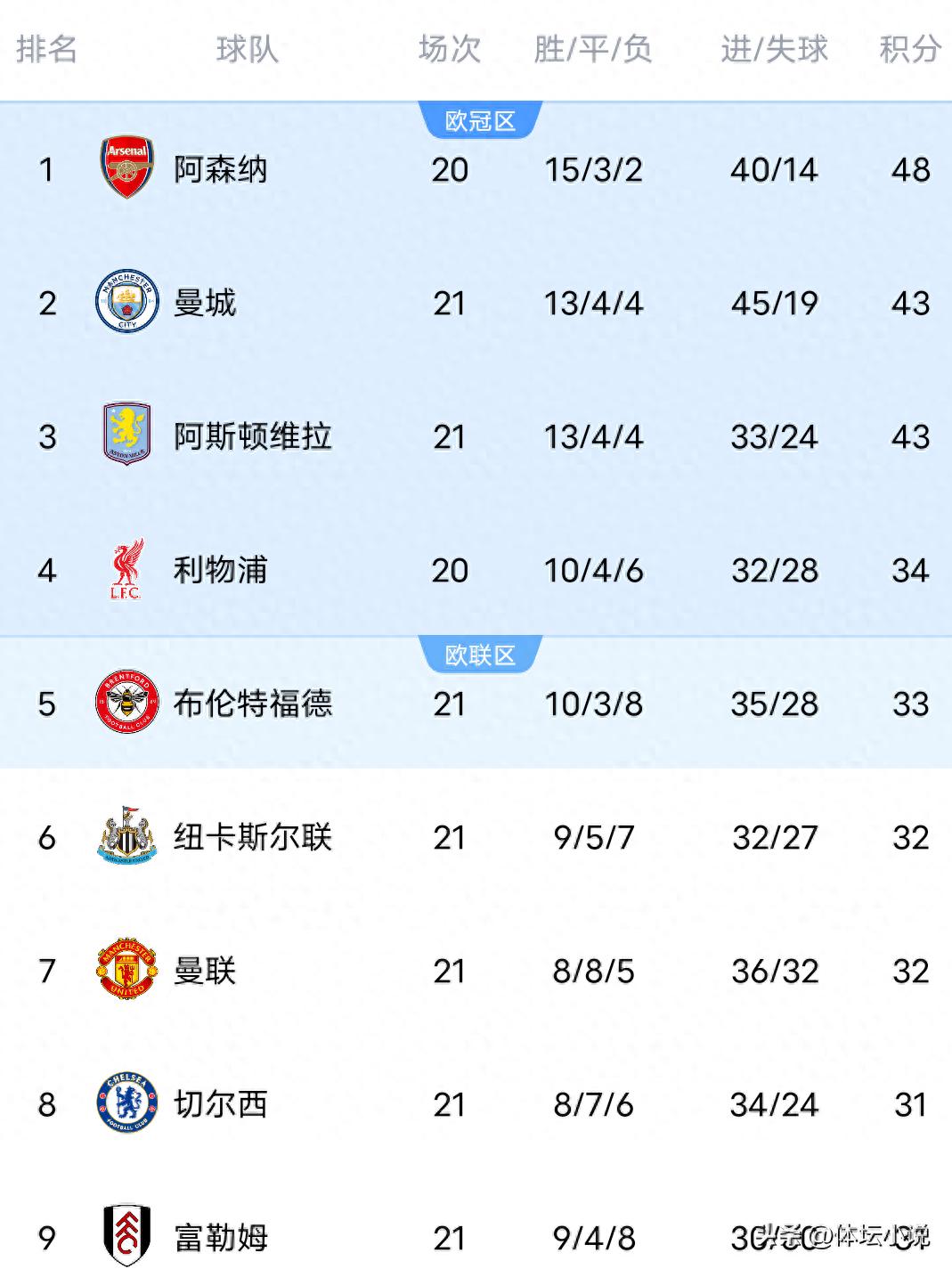Click the 排名 column header
Image resolution: width=952 pixels, height=1269 pixels.
[48, 51]
